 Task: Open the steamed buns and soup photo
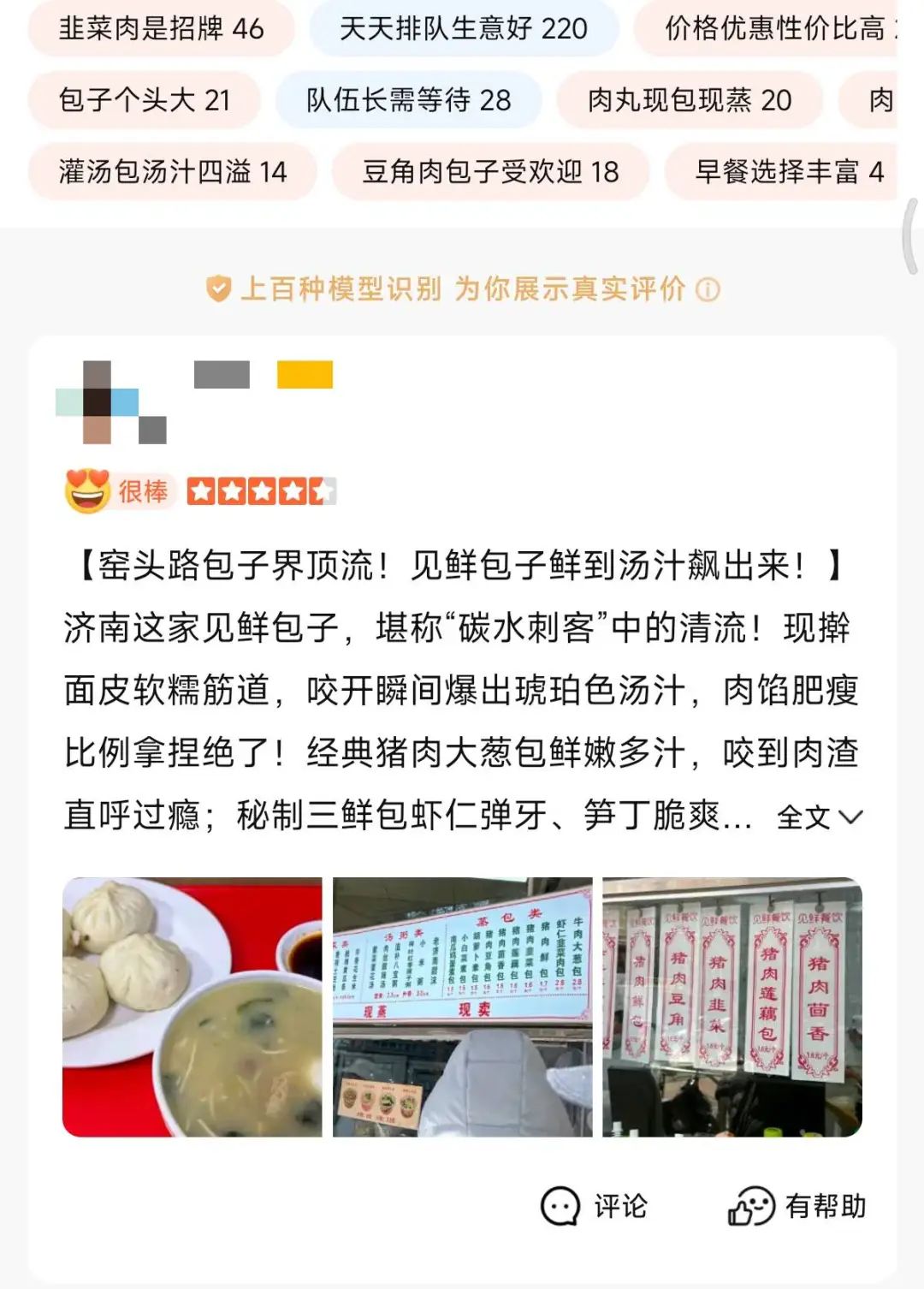pyautogui.click(x=192, y=1007)
